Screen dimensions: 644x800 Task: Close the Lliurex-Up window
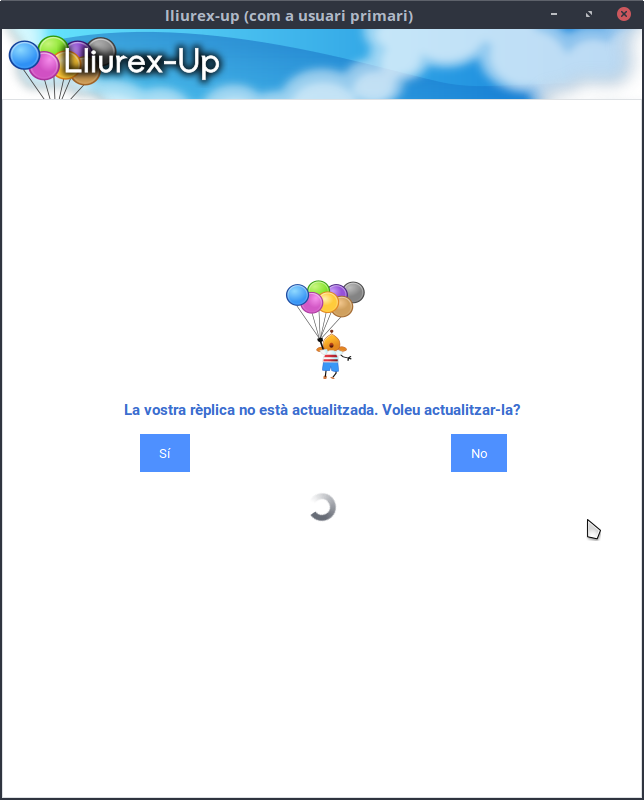point(624,14)
